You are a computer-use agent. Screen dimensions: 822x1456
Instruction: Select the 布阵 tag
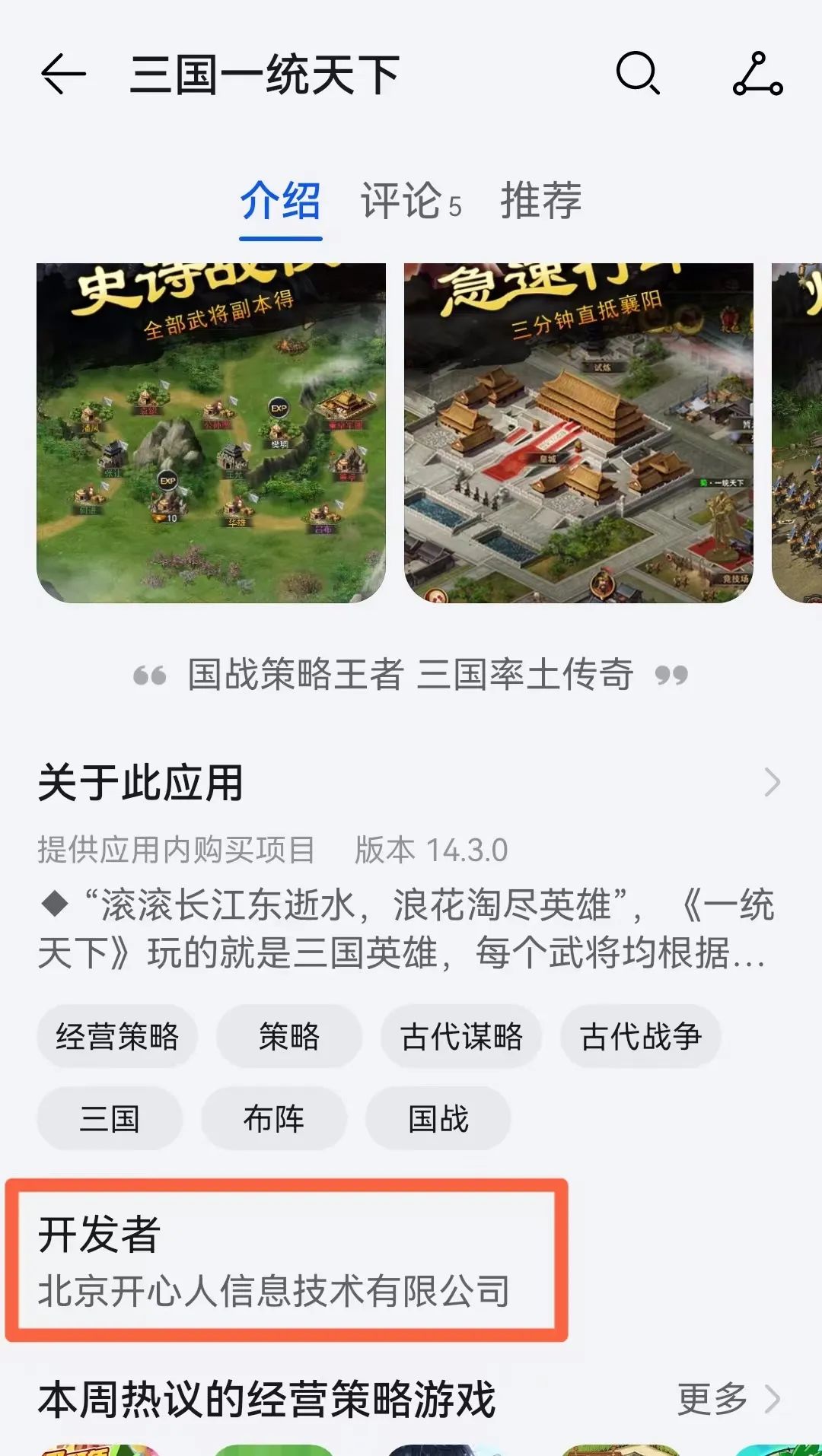pyautogui.click(x=274, y=1118)
